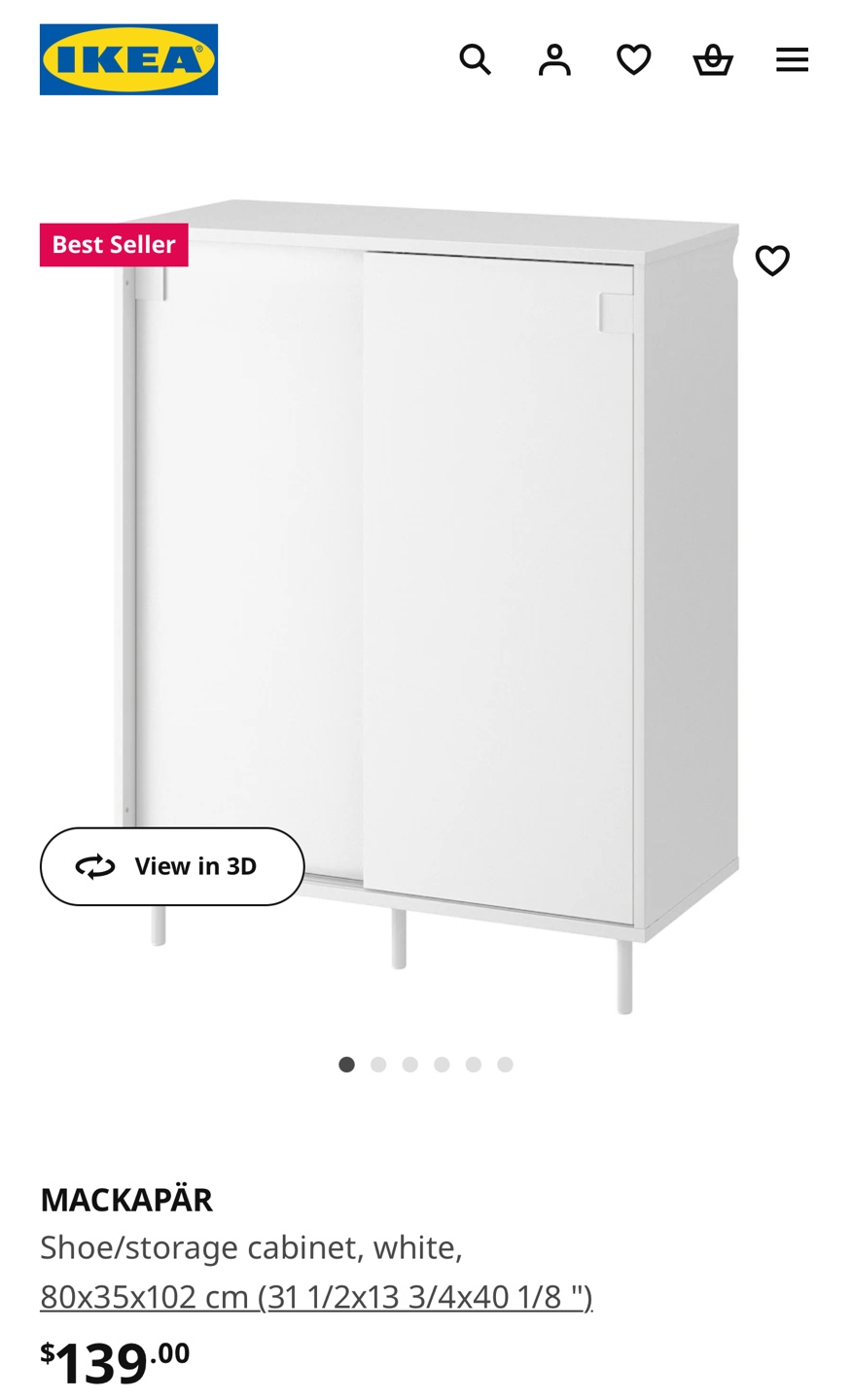The height and width of the screenshot is (1400, 852).
Task: Go to IKEA home via logo
Action: point(128,59)
